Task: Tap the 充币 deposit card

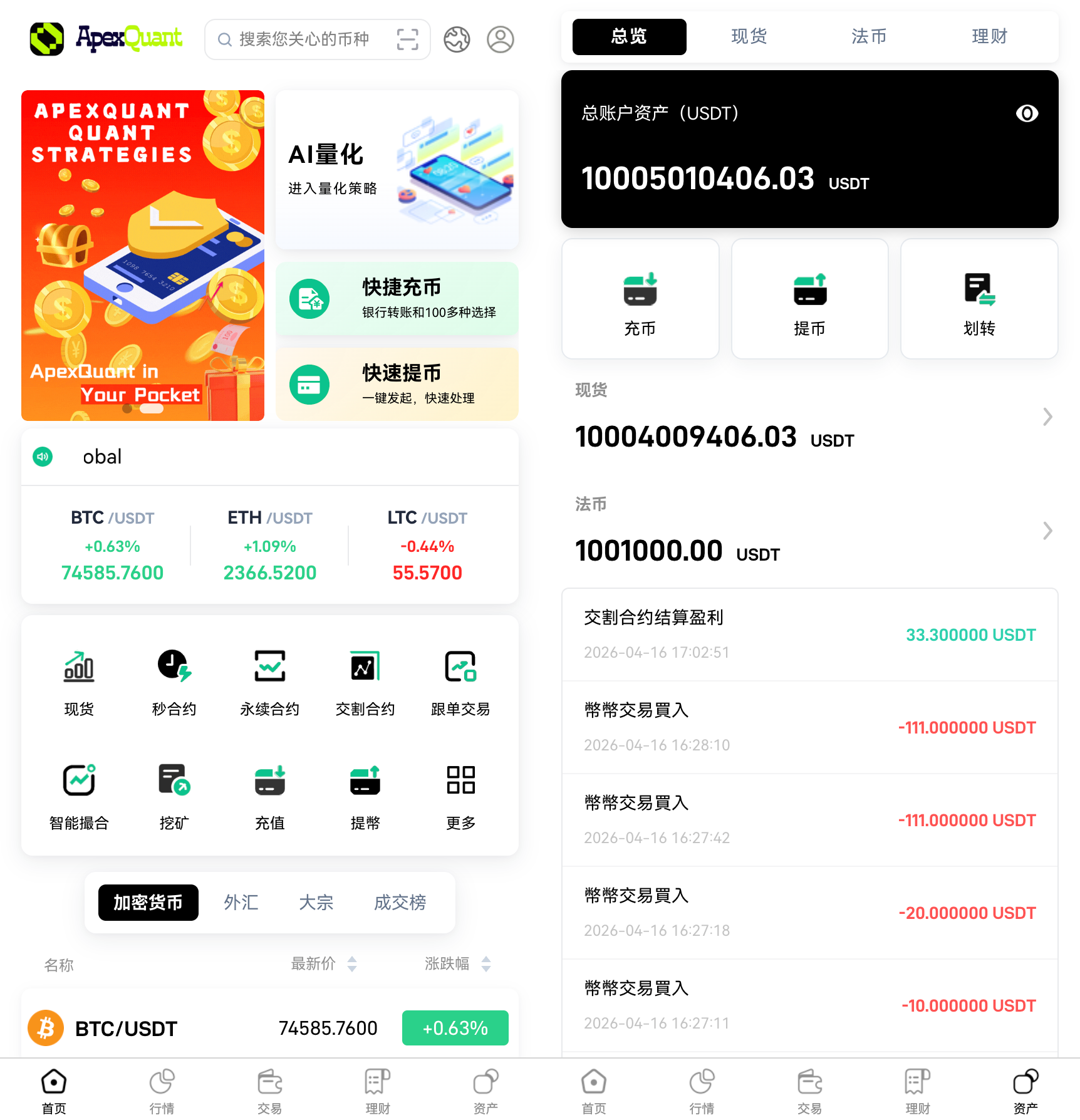Action: (640, 299)
